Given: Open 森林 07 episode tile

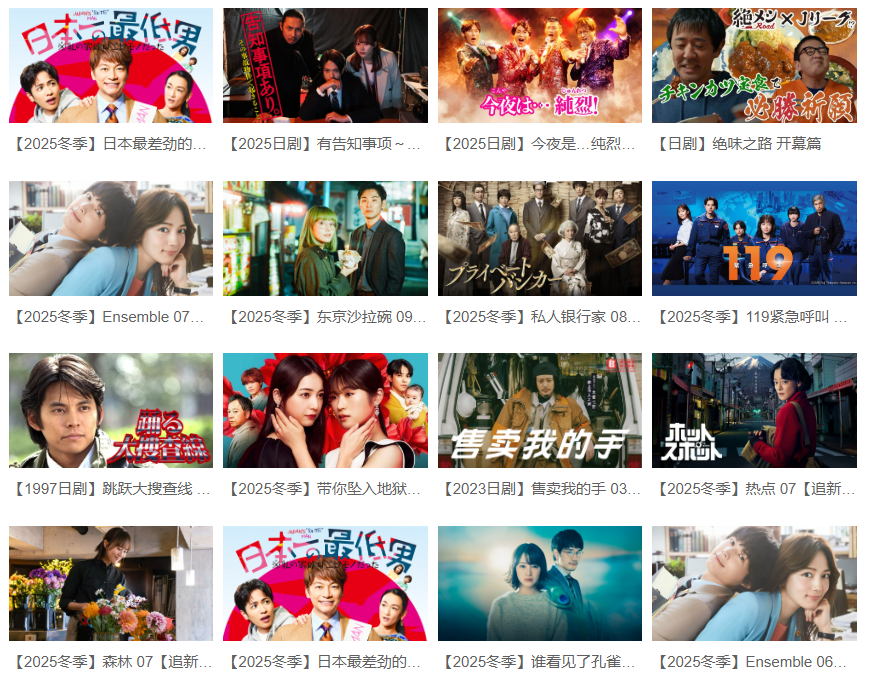Looking at the screenshot, I should pyautogui.click(x=111, y=583).
